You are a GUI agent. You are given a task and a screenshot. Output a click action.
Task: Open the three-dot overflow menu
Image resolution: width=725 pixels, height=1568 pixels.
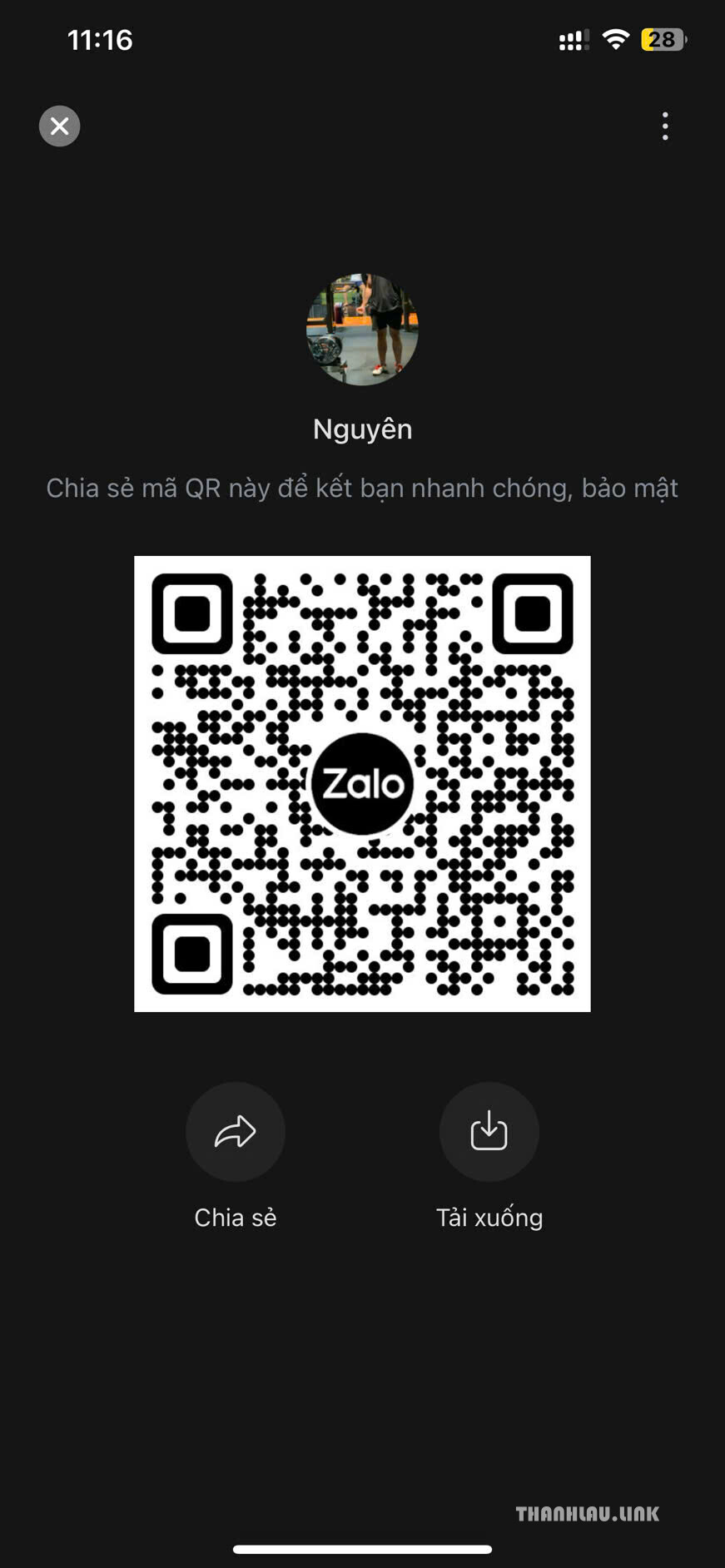coord(664,127)
